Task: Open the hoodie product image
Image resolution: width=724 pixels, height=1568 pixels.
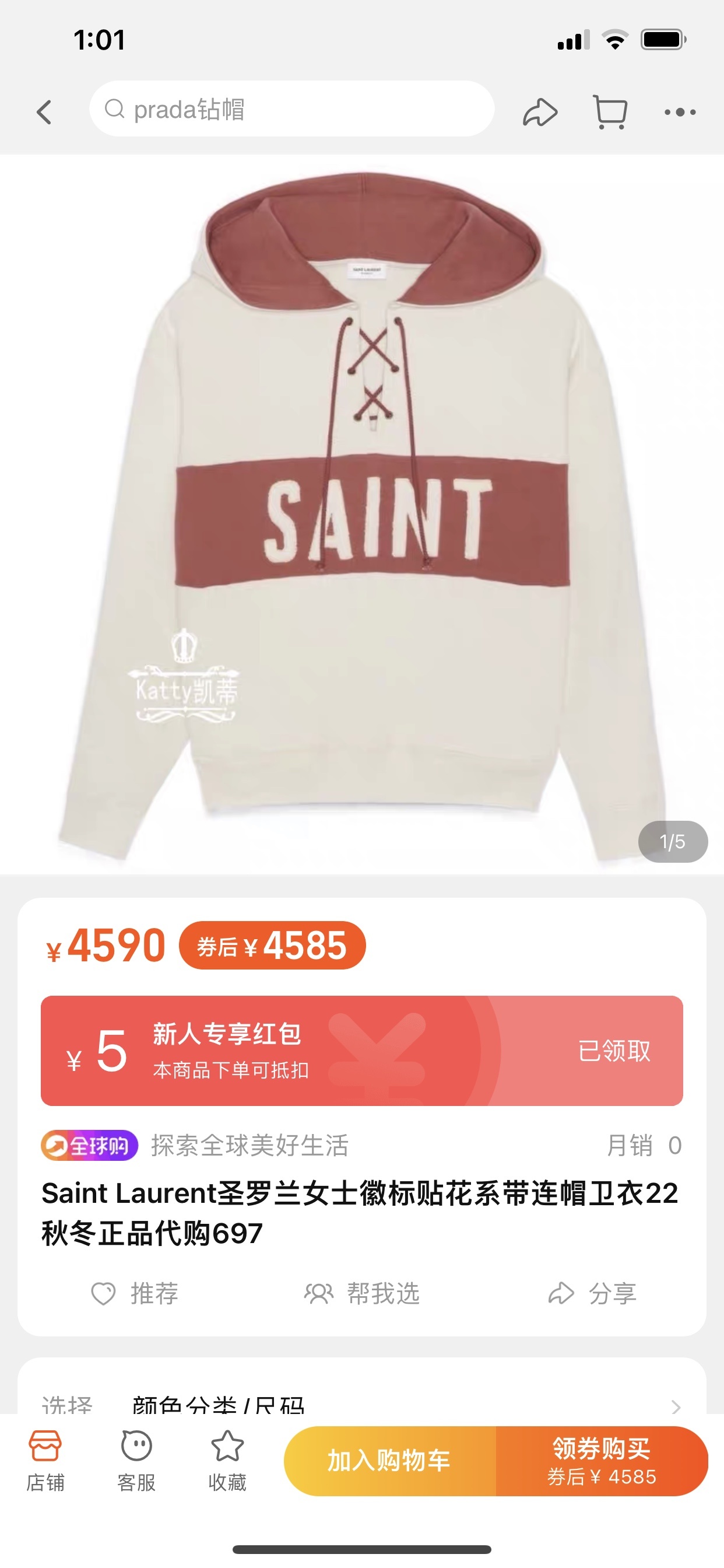Action: click(361, 514)
